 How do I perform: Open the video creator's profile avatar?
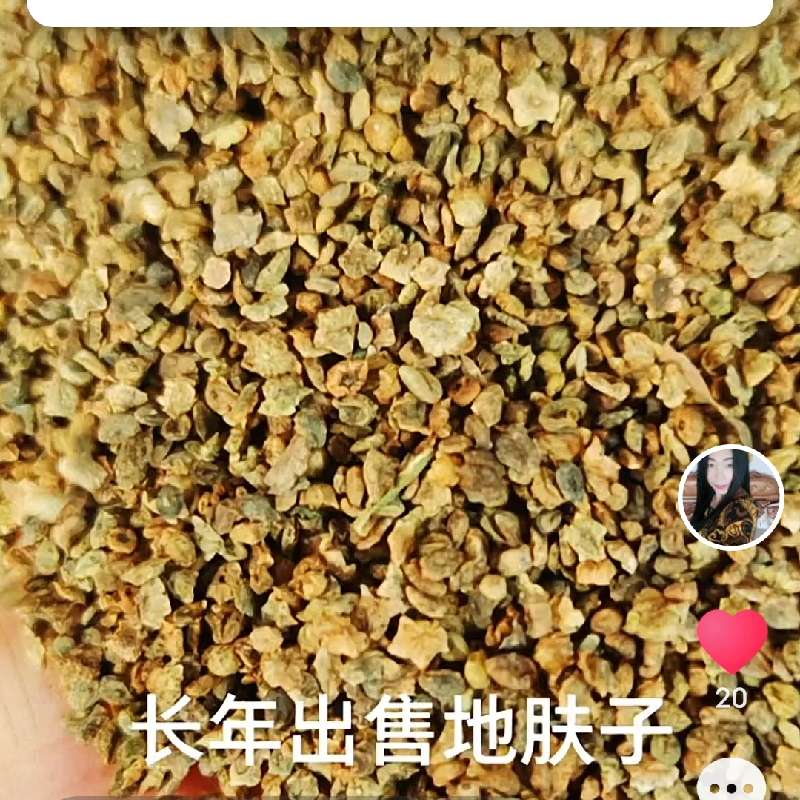[x=730, y=496]
